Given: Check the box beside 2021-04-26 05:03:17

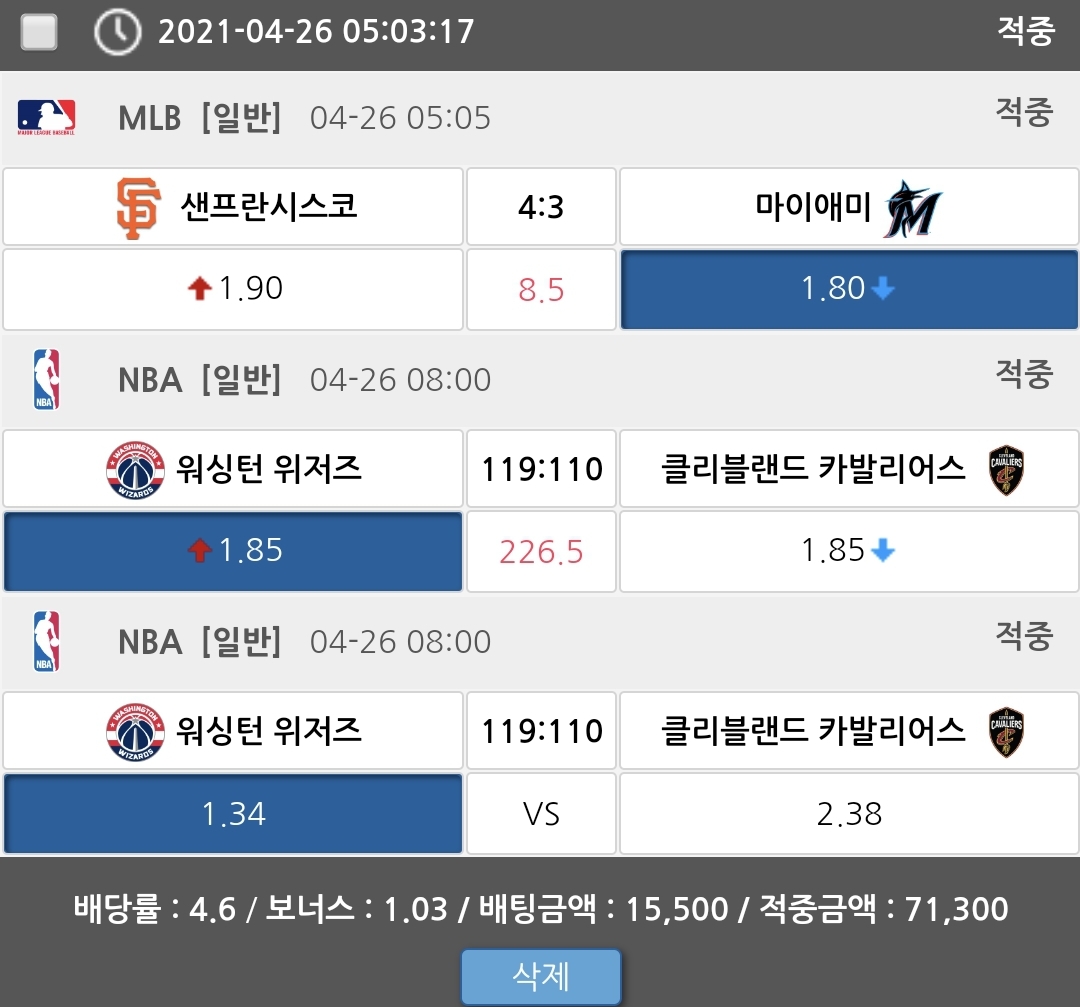Looking at the screenshot, I should click(39, 32).
